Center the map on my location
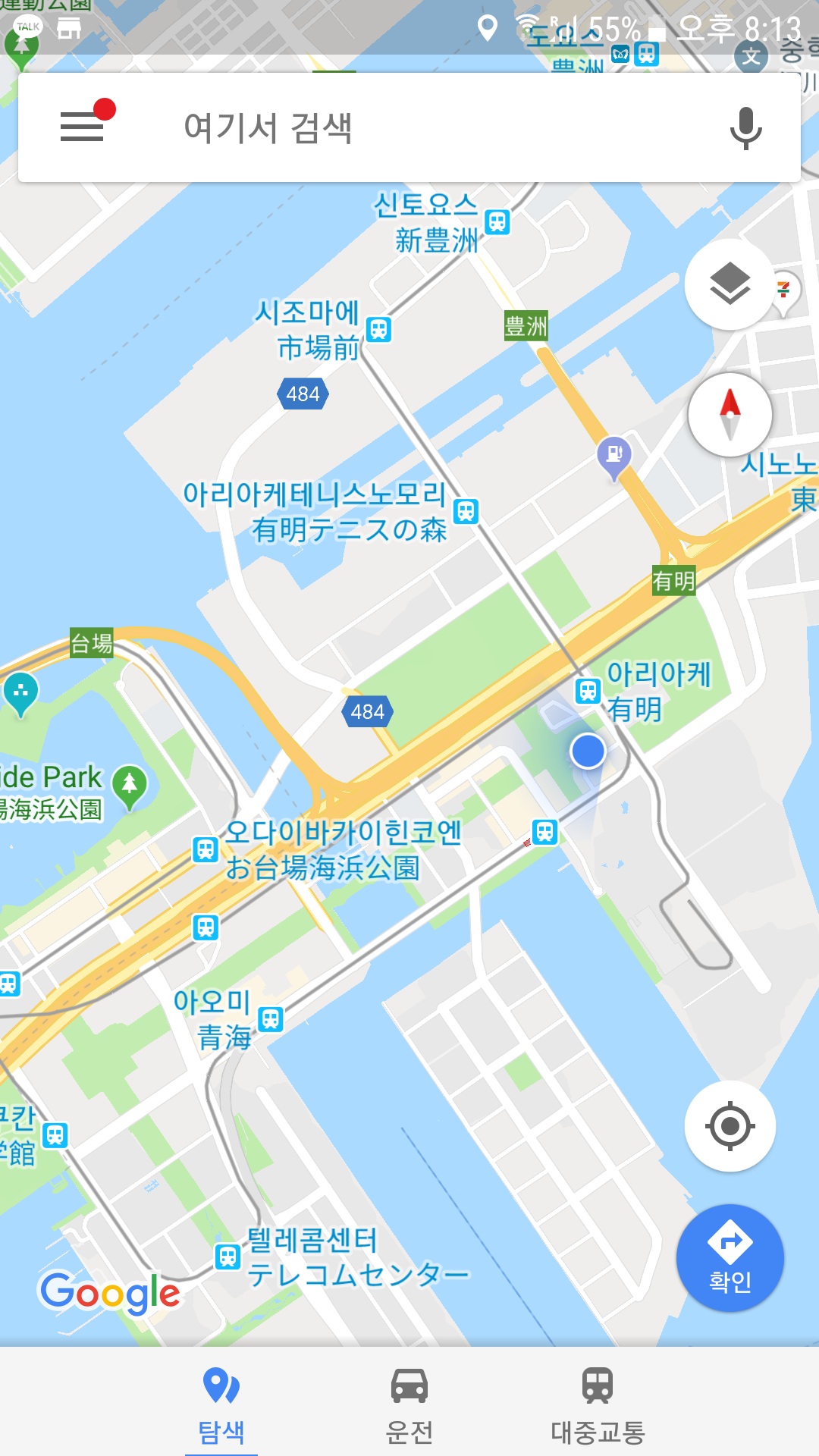 tap(730, 1126)
